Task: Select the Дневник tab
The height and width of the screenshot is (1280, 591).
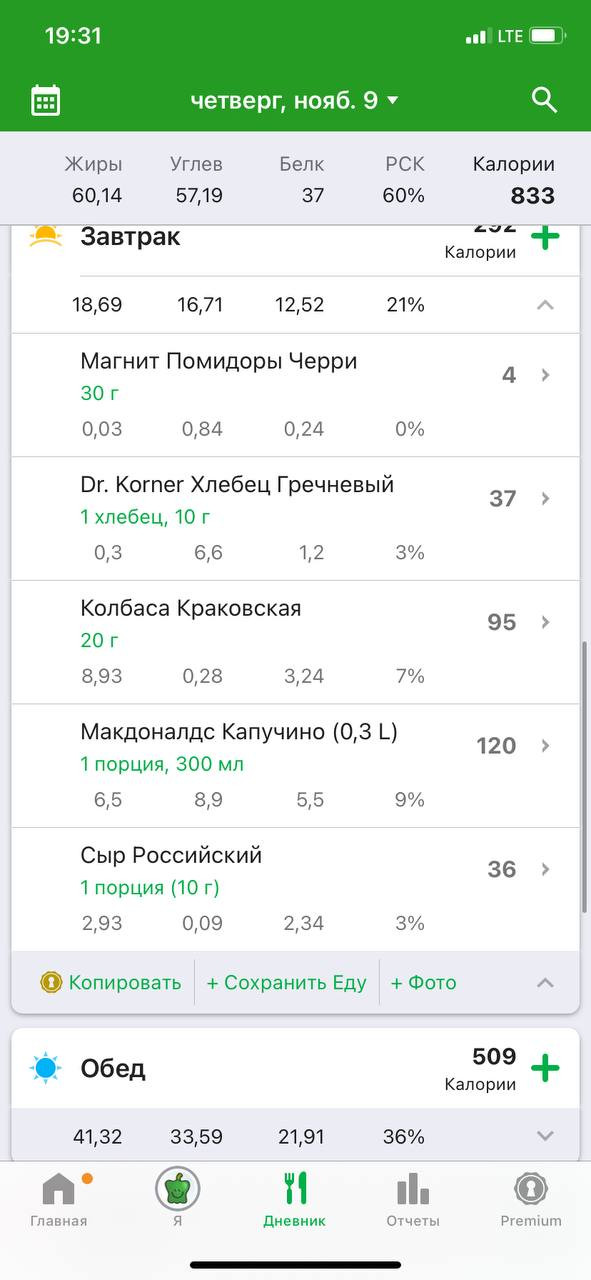Action: (295, 1199)
